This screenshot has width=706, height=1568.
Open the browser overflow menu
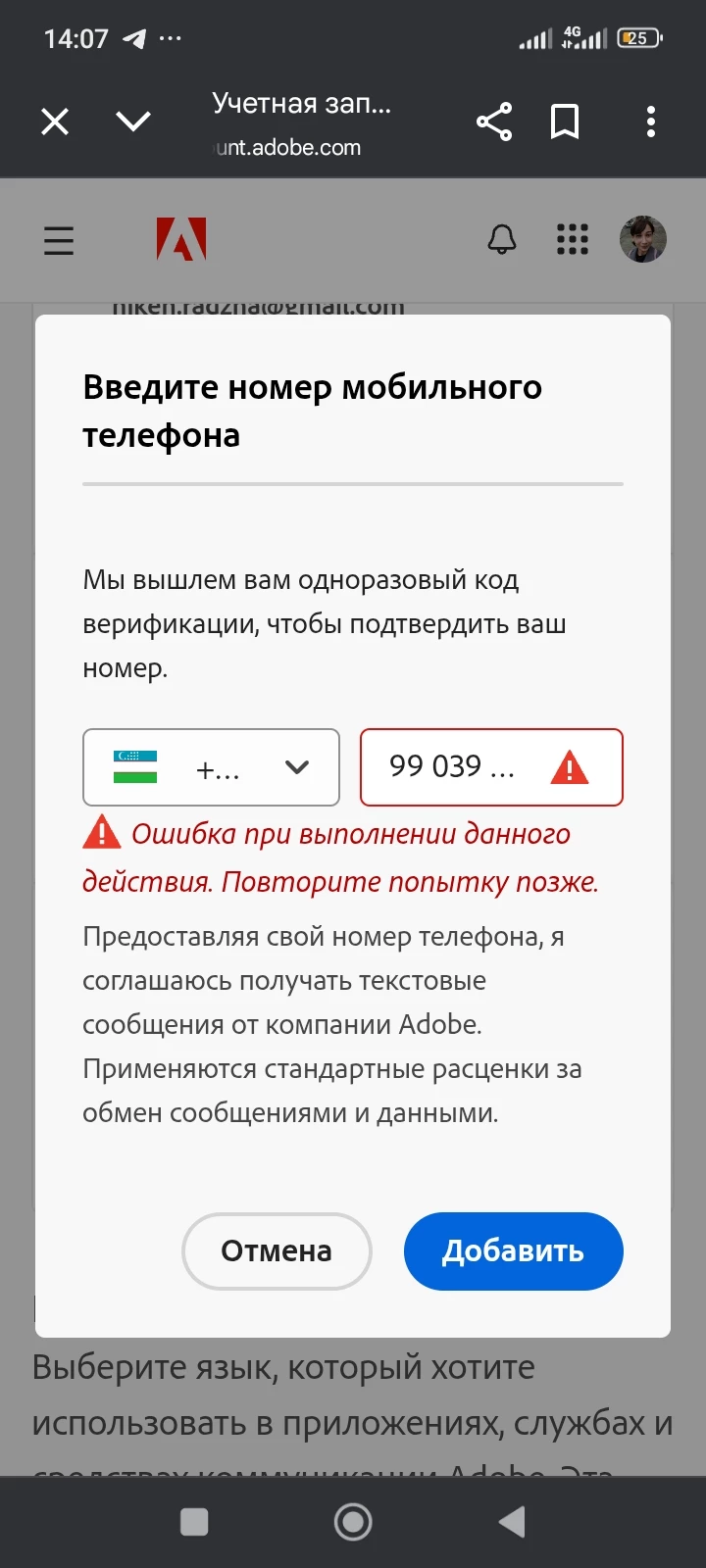click(651, 122)
